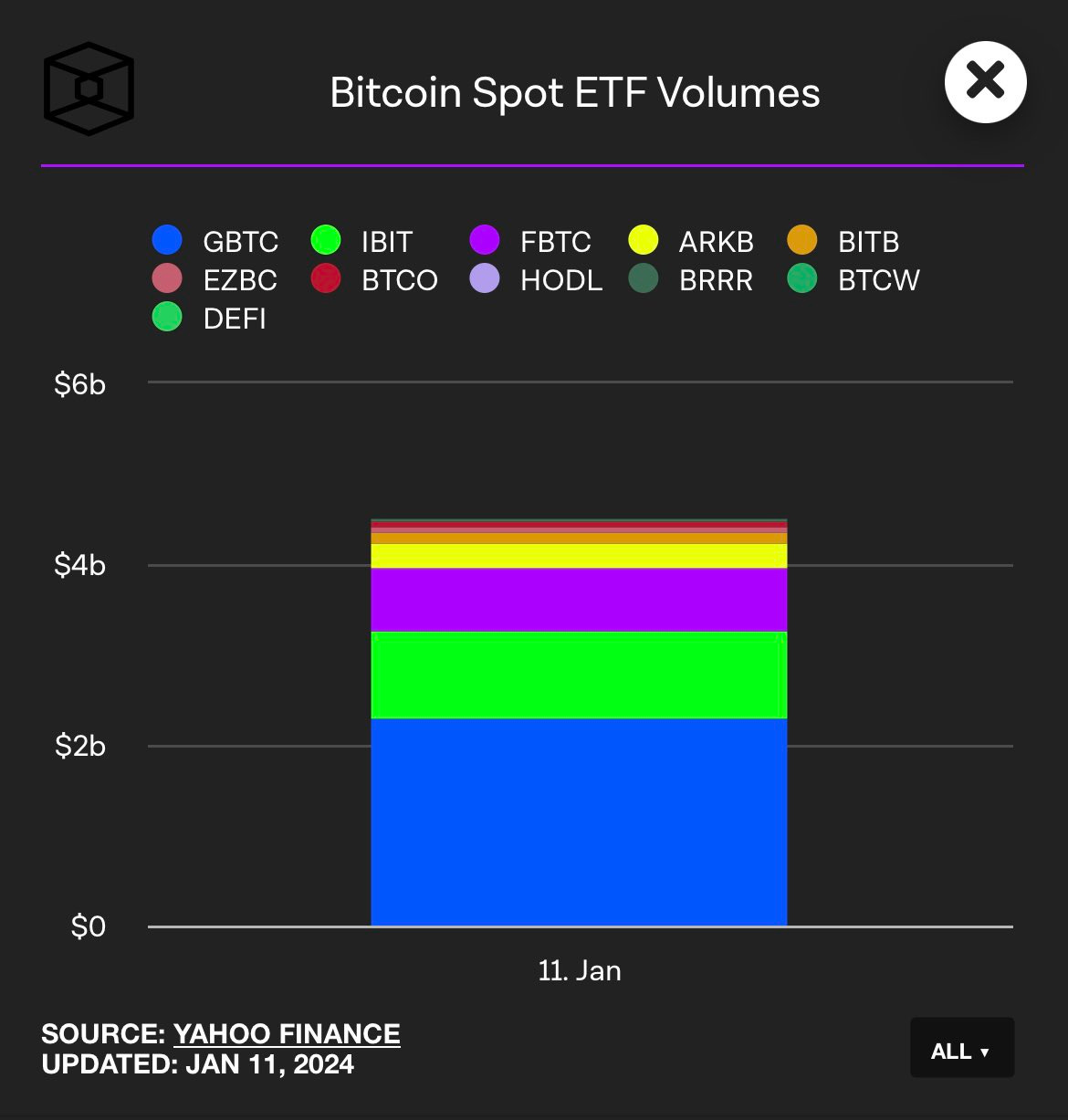
Task: Toggle FBTC legend item
Action: coord(531,242)
